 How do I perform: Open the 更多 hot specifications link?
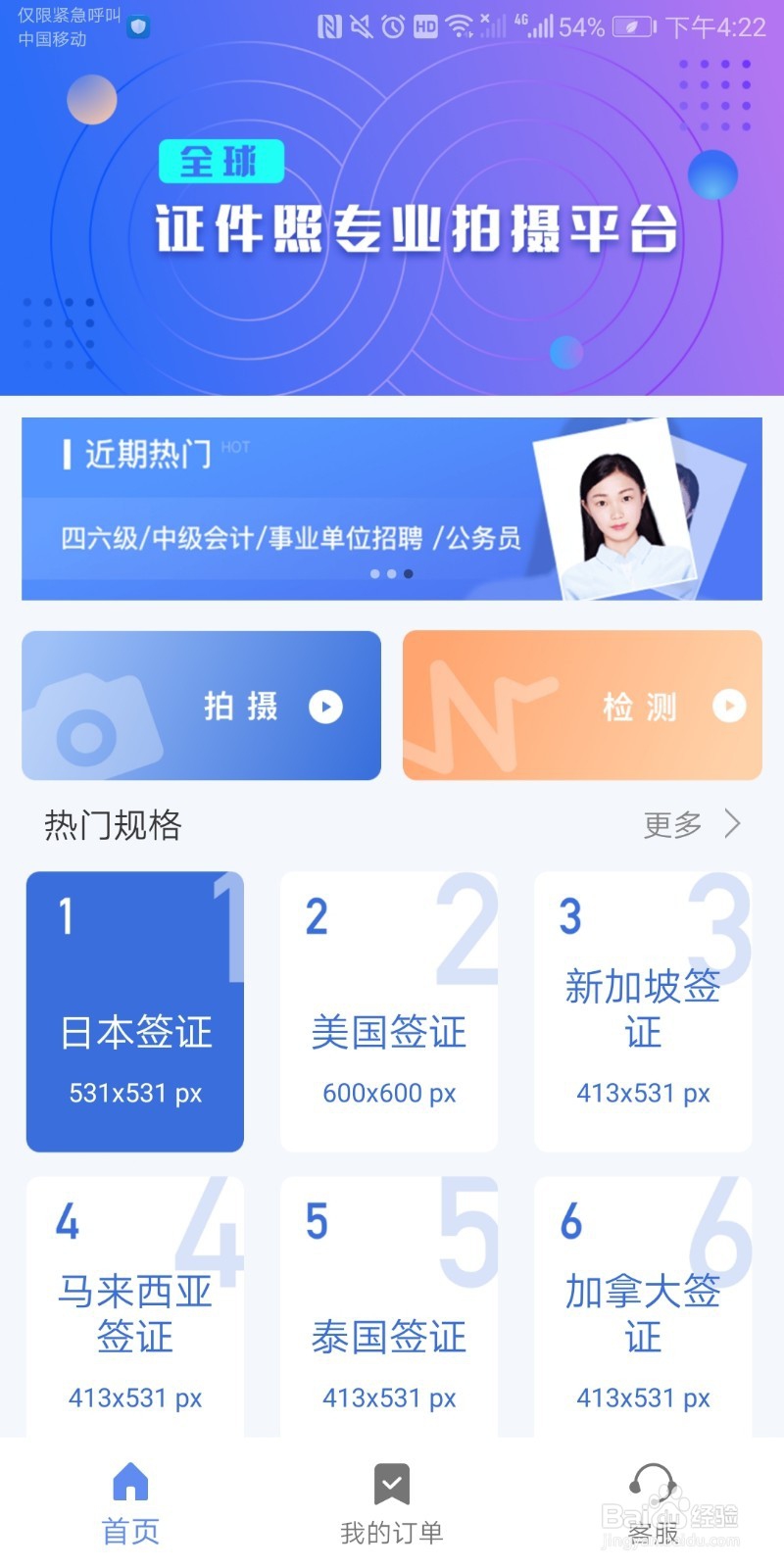point(670,824)
